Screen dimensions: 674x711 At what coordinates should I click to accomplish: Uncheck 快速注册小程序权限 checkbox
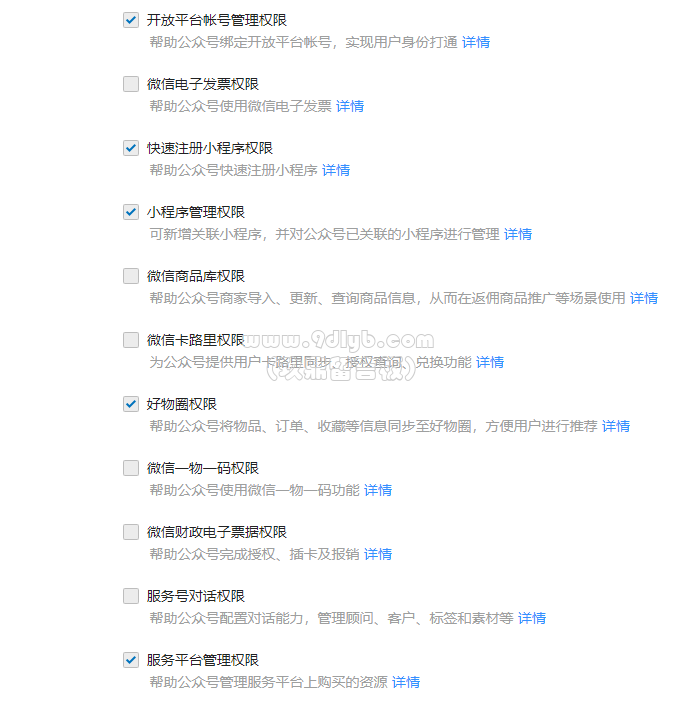click(131, 148)
